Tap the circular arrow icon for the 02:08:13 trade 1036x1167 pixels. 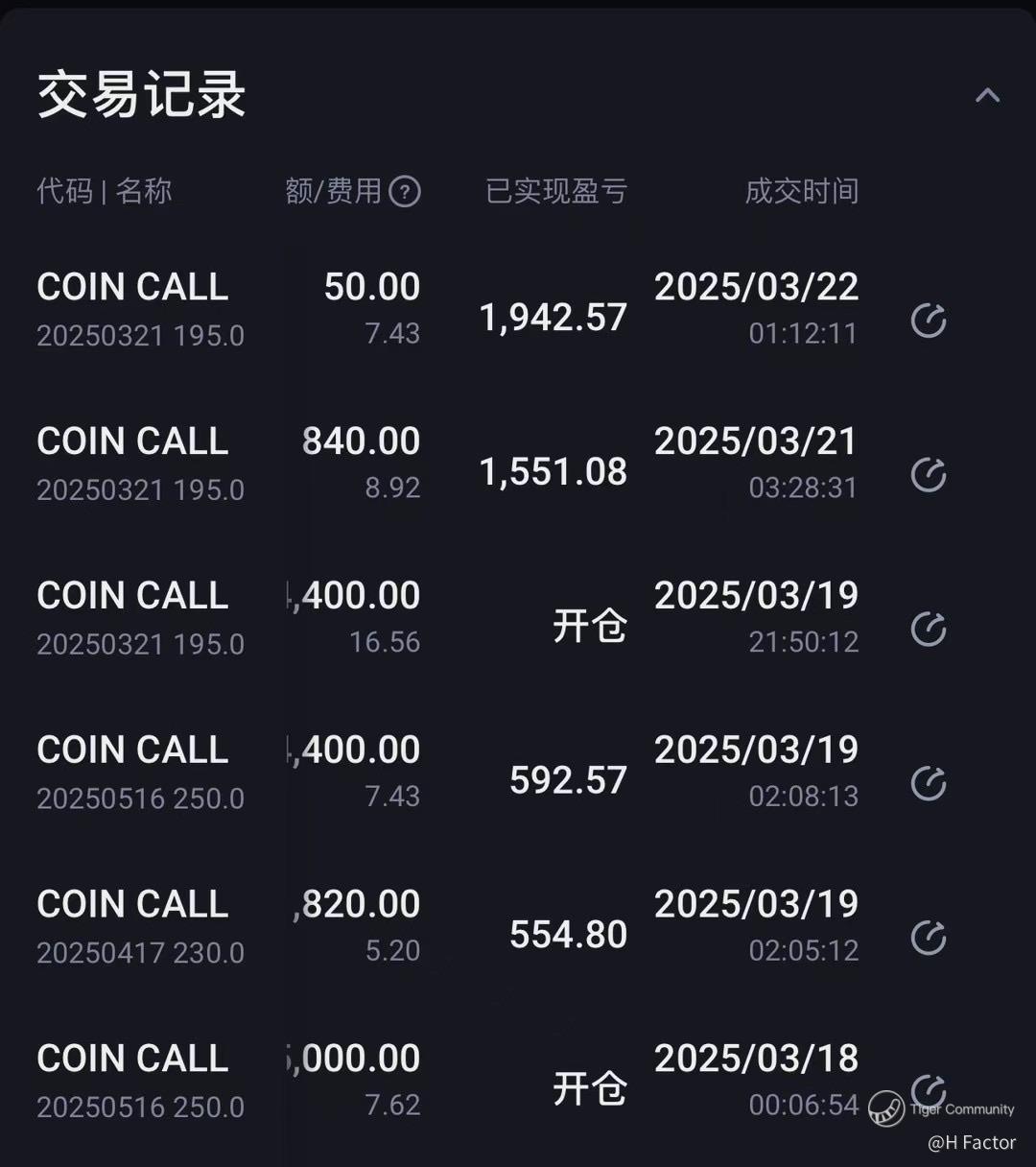pyautogui.click(x=928, y=784)
